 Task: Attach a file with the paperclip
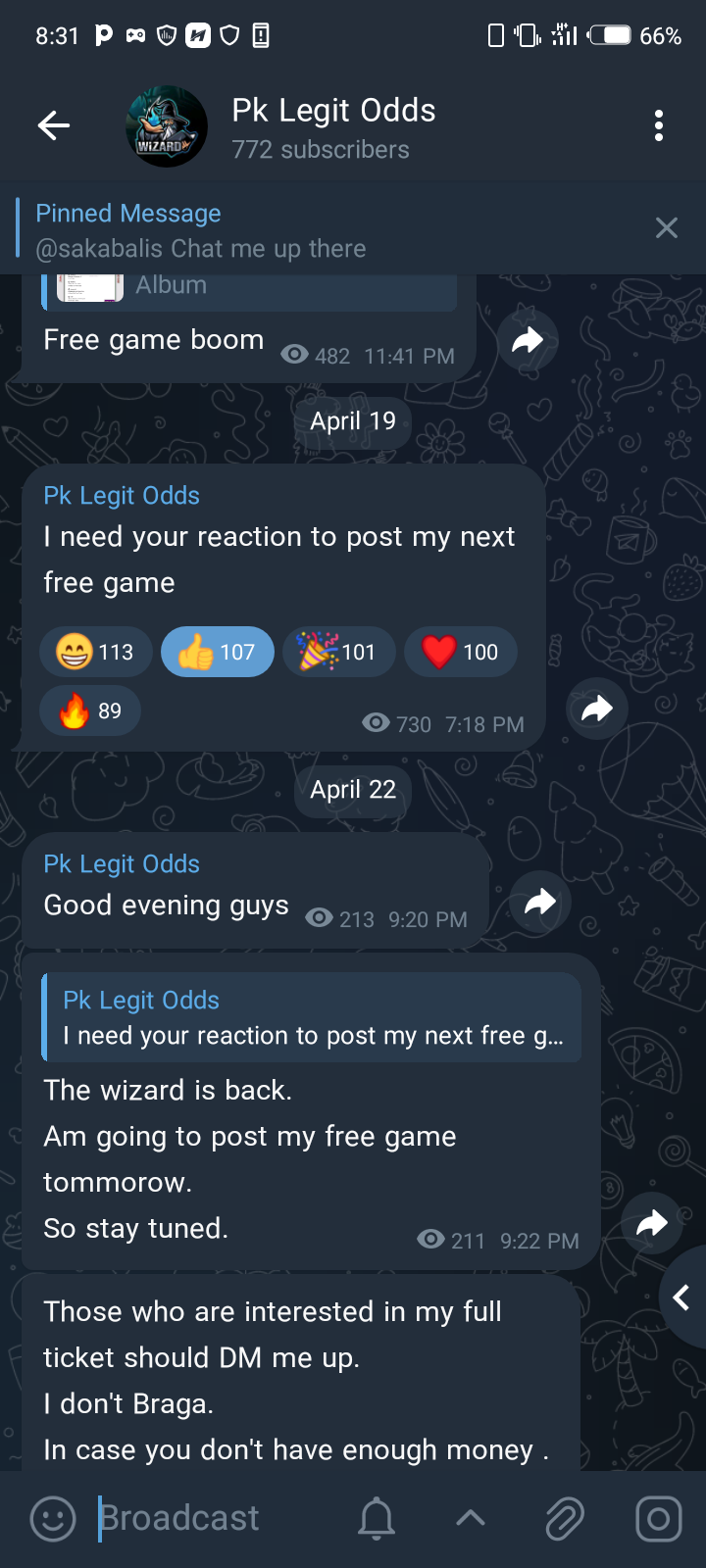coord(565,1519)
